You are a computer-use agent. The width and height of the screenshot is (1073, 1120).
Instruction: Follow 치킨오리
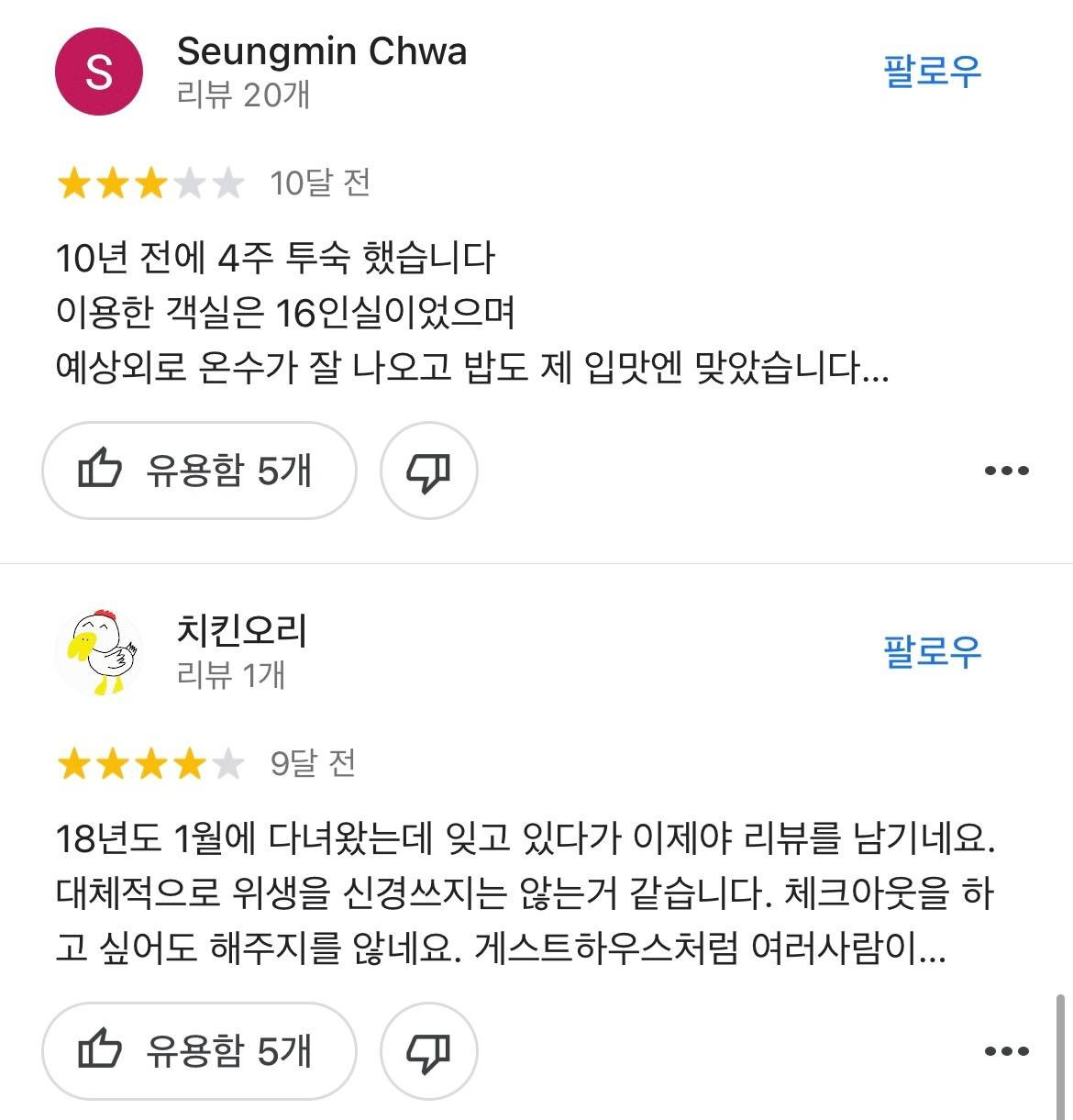point(932,651)
